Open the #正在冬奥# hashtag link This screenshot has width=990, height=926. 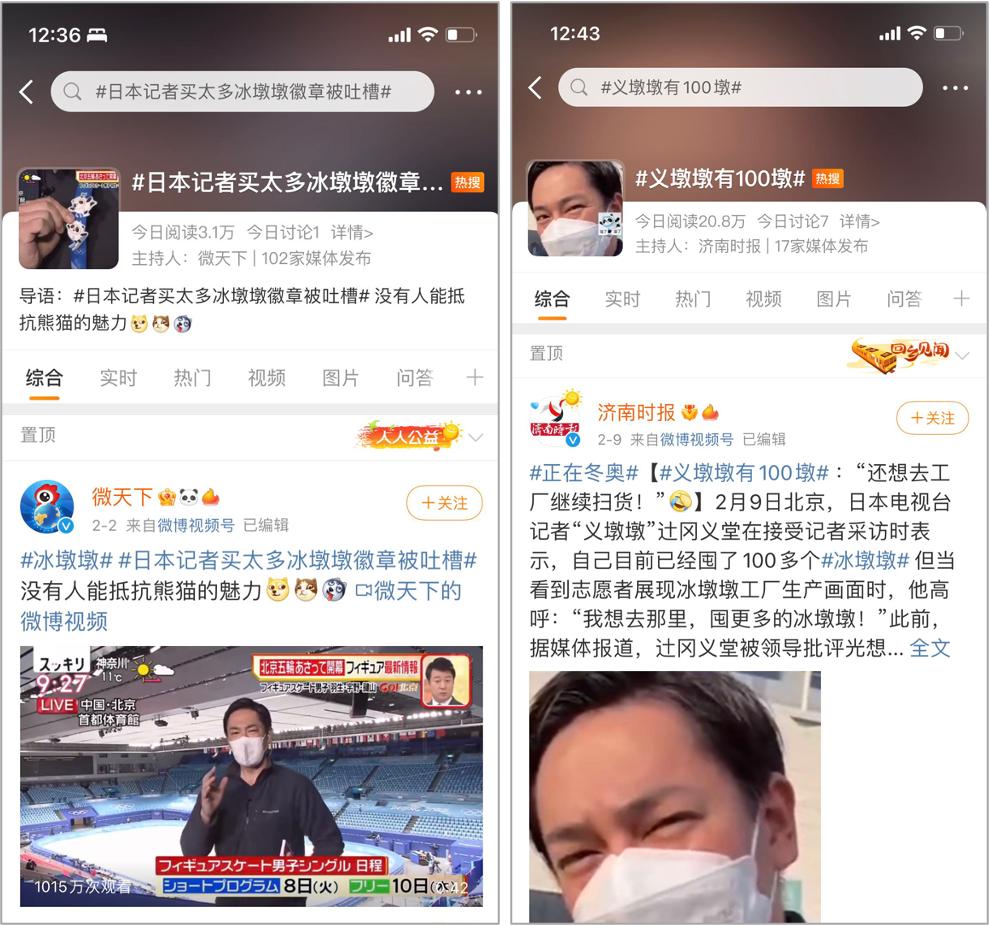point(584,473)
